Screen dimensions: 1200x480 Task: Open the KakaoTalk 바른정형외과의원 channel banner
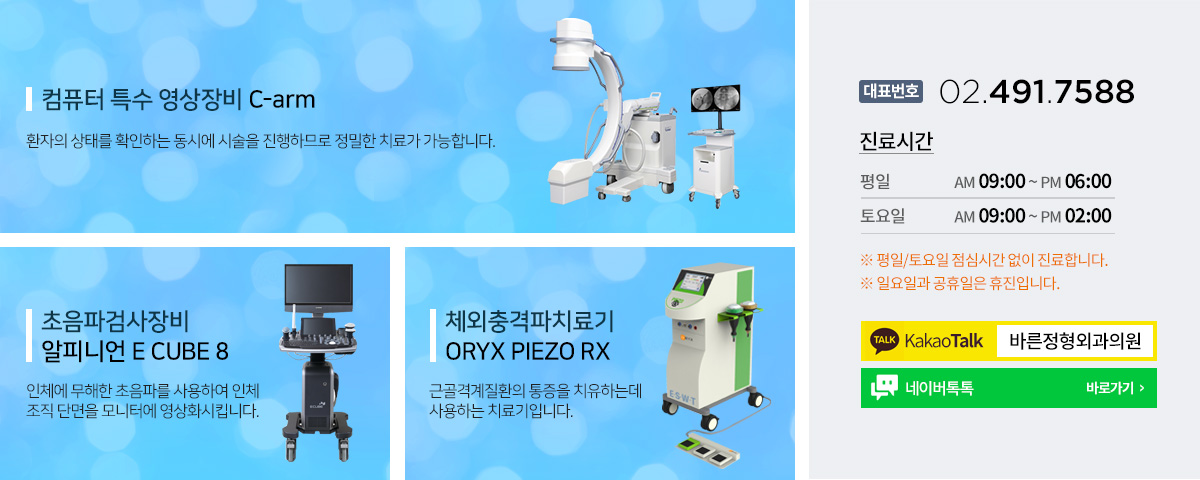pyautogui.click(x=1008, y=341)
